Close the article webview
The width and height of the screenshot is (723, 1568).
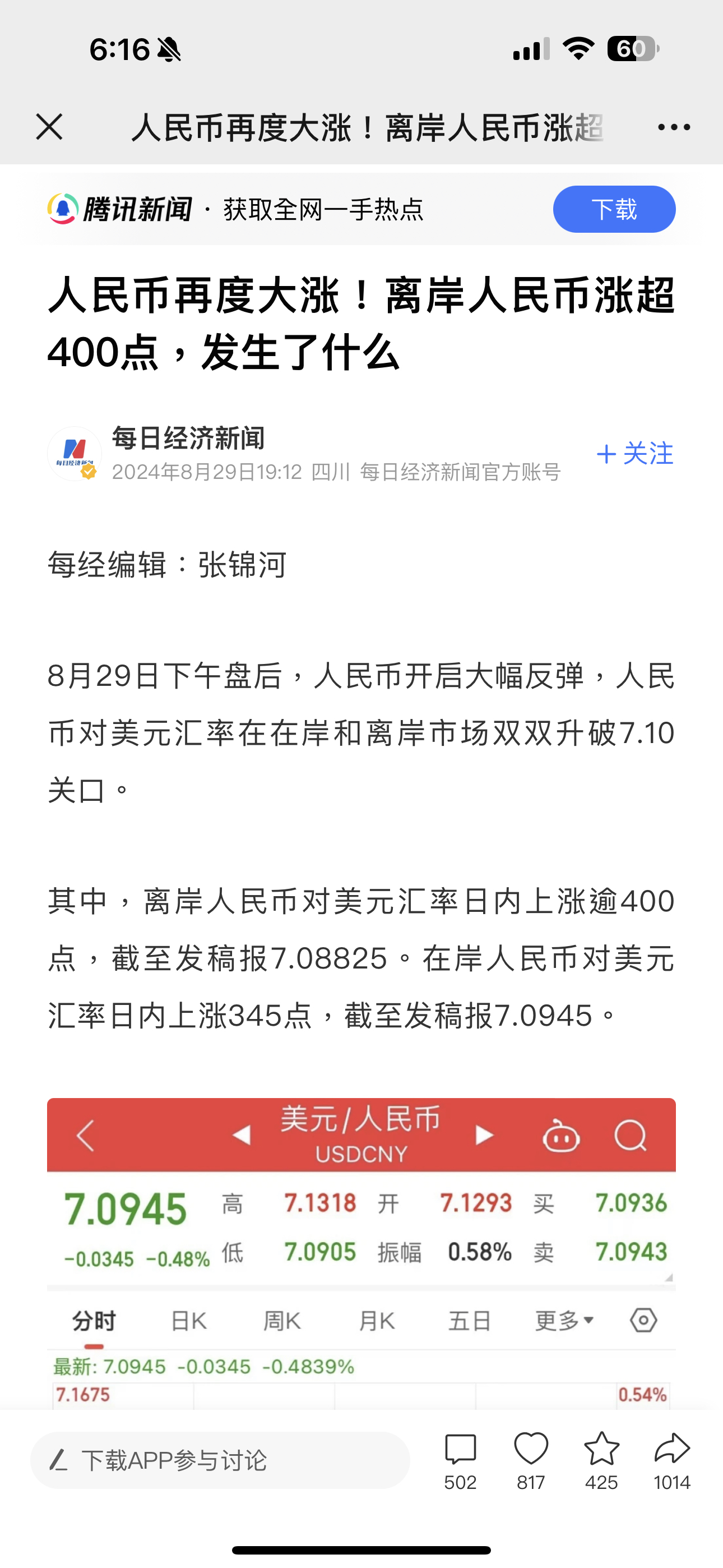[x=49, y=127]
